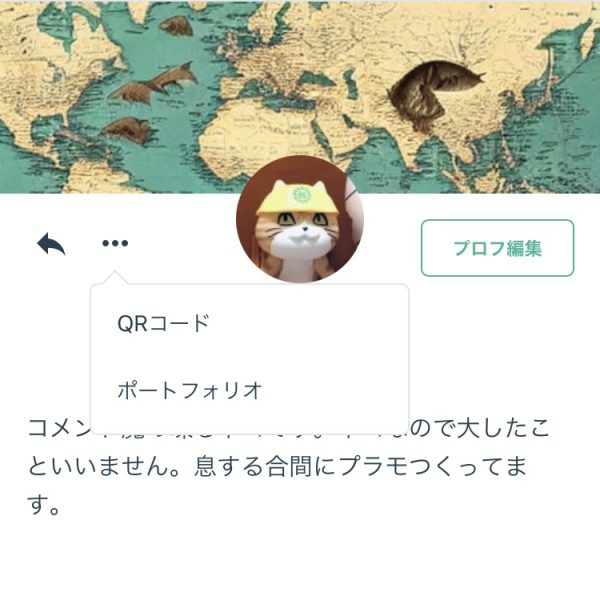Open ポートフォリオ from the menu

[190, 390]
